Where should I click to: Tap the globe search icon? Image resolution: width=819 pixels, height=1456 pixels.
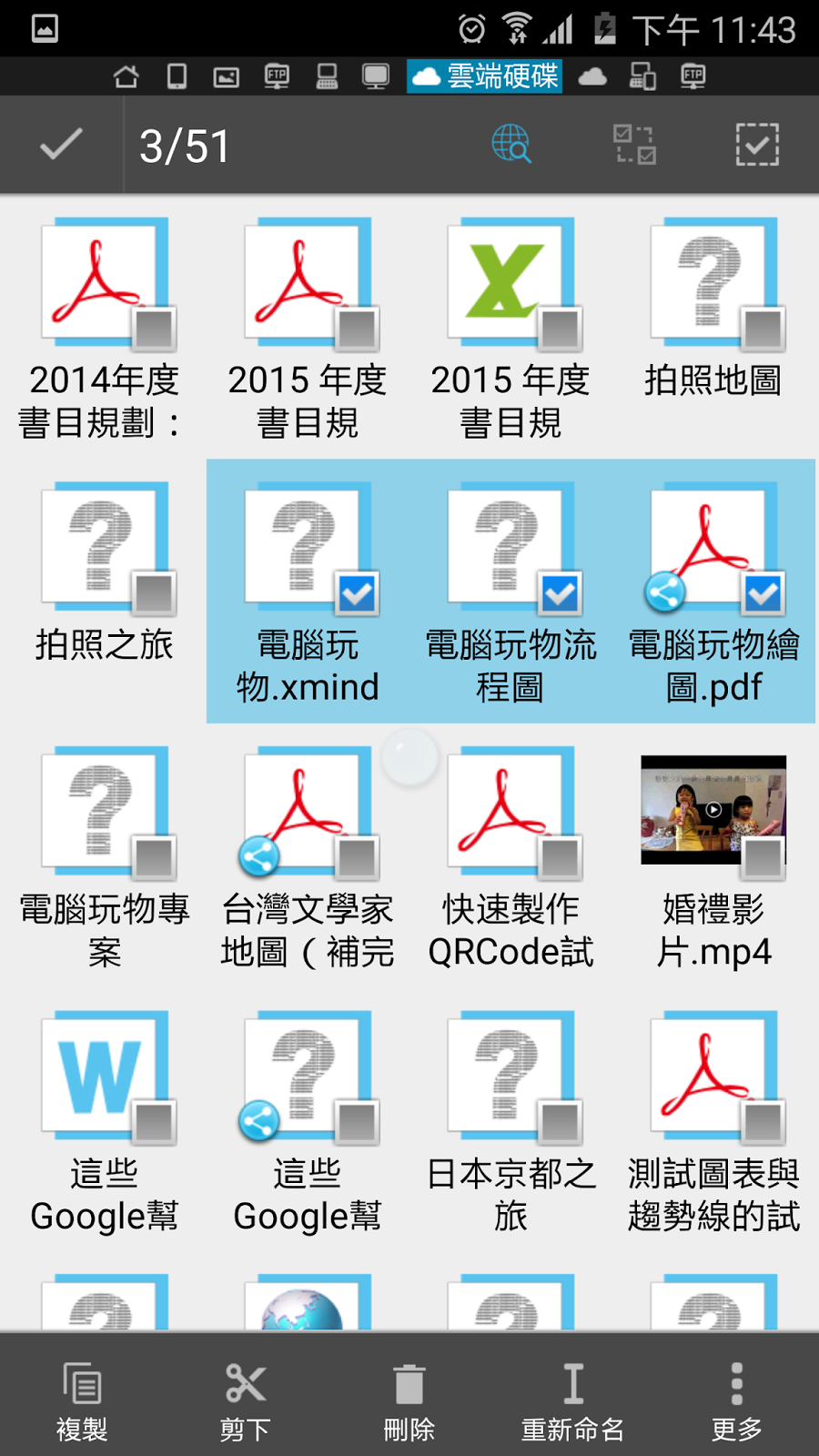(511, 145)
